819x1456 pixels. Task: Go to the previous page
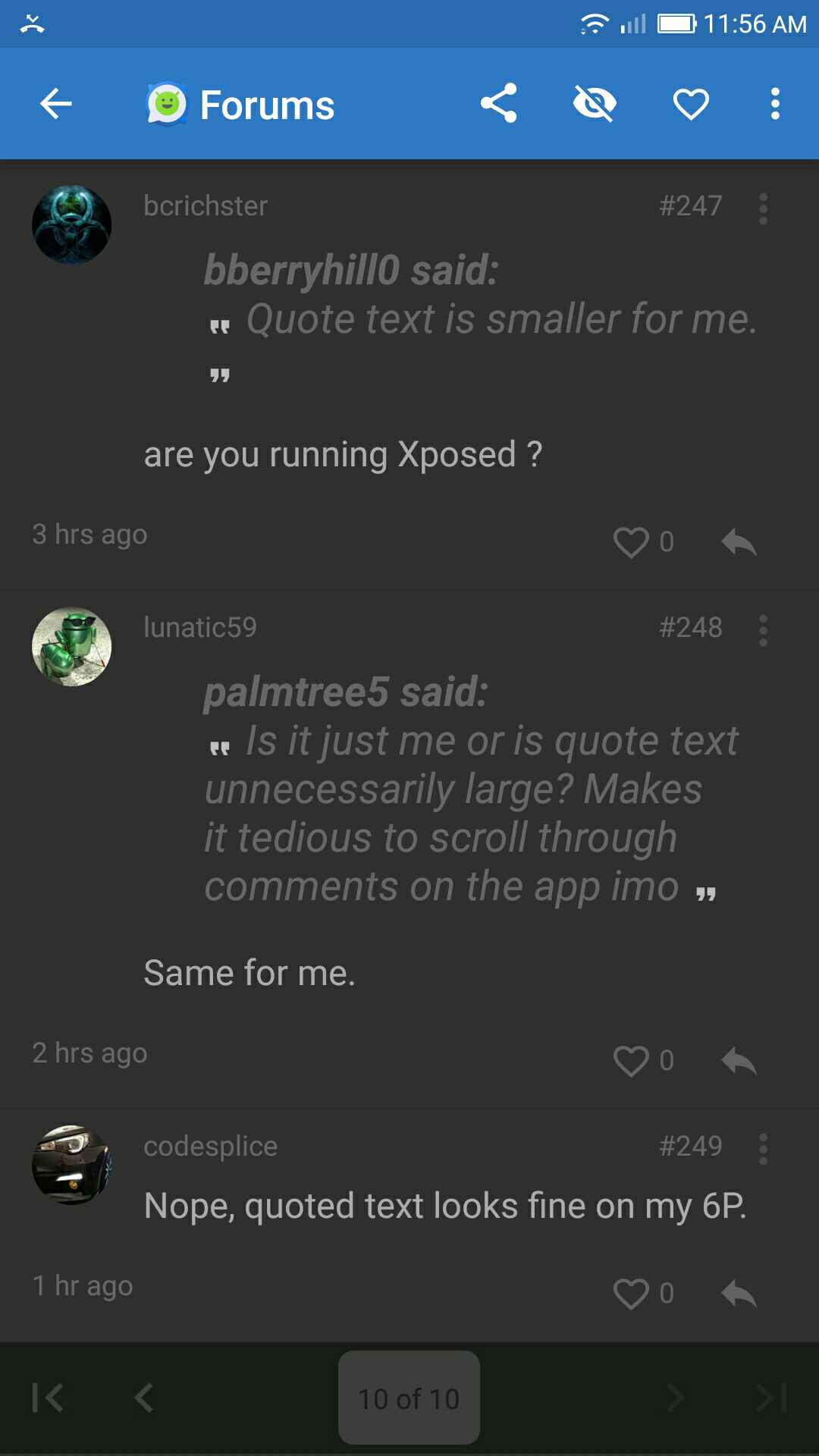click(x=144, y=1398)
